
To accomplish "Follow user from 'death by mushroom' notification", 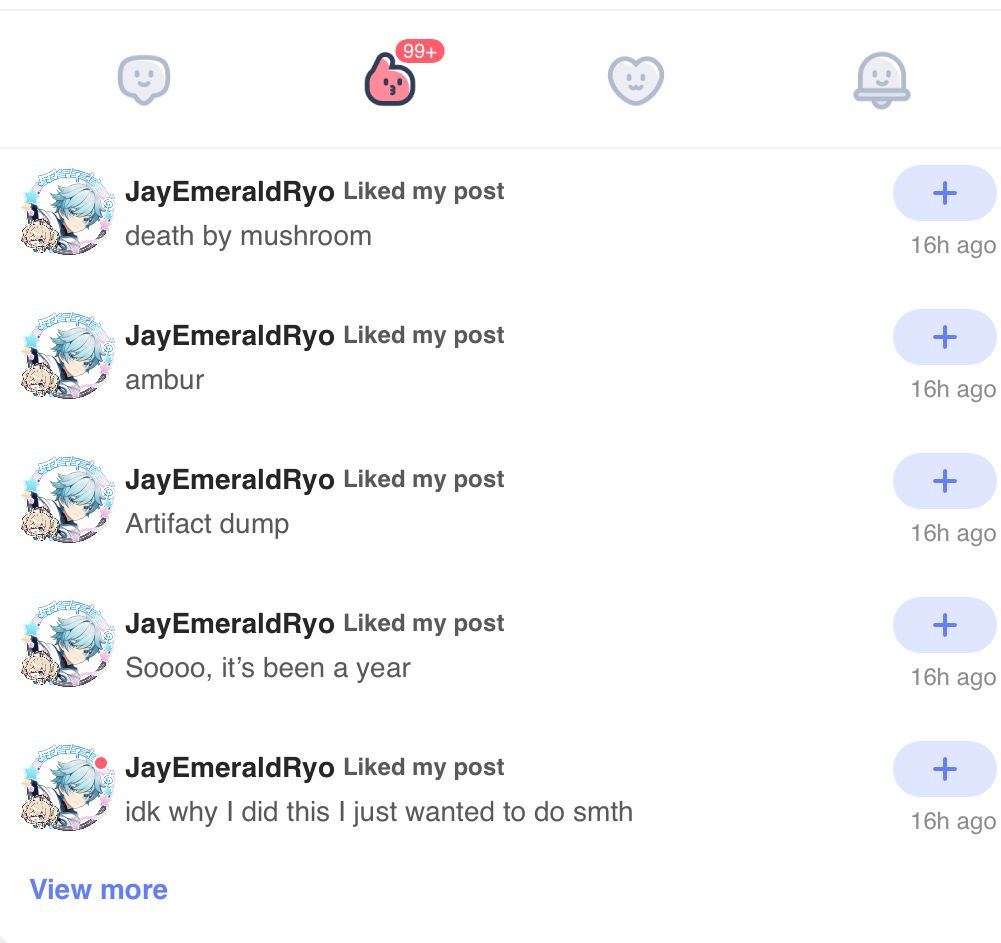I will click(x=944, y=193).
